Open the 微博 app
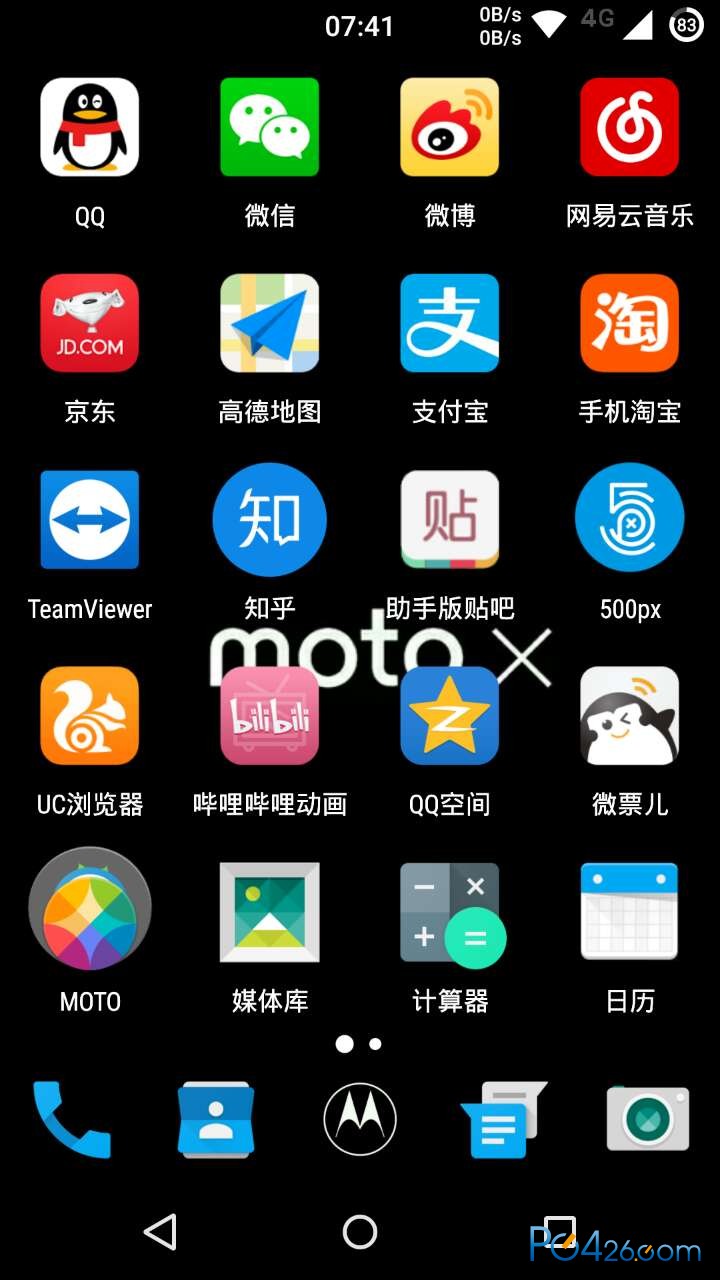720x1280 pixels. (x=450, y=128)
